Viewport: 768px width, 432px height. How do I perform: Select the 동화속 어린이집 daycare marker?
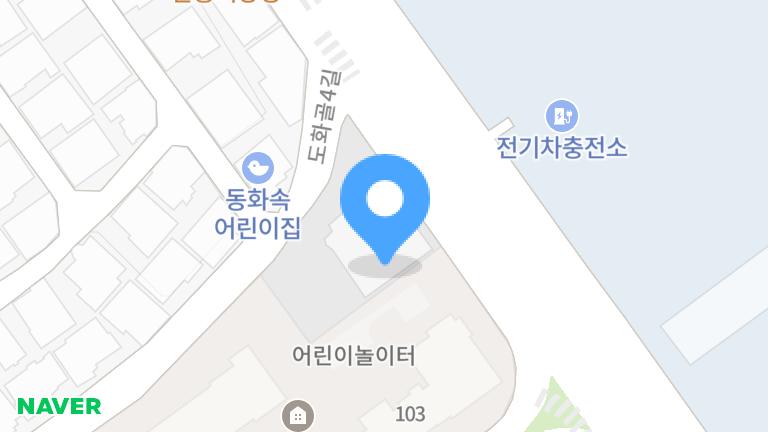click(x=258, y=168)
